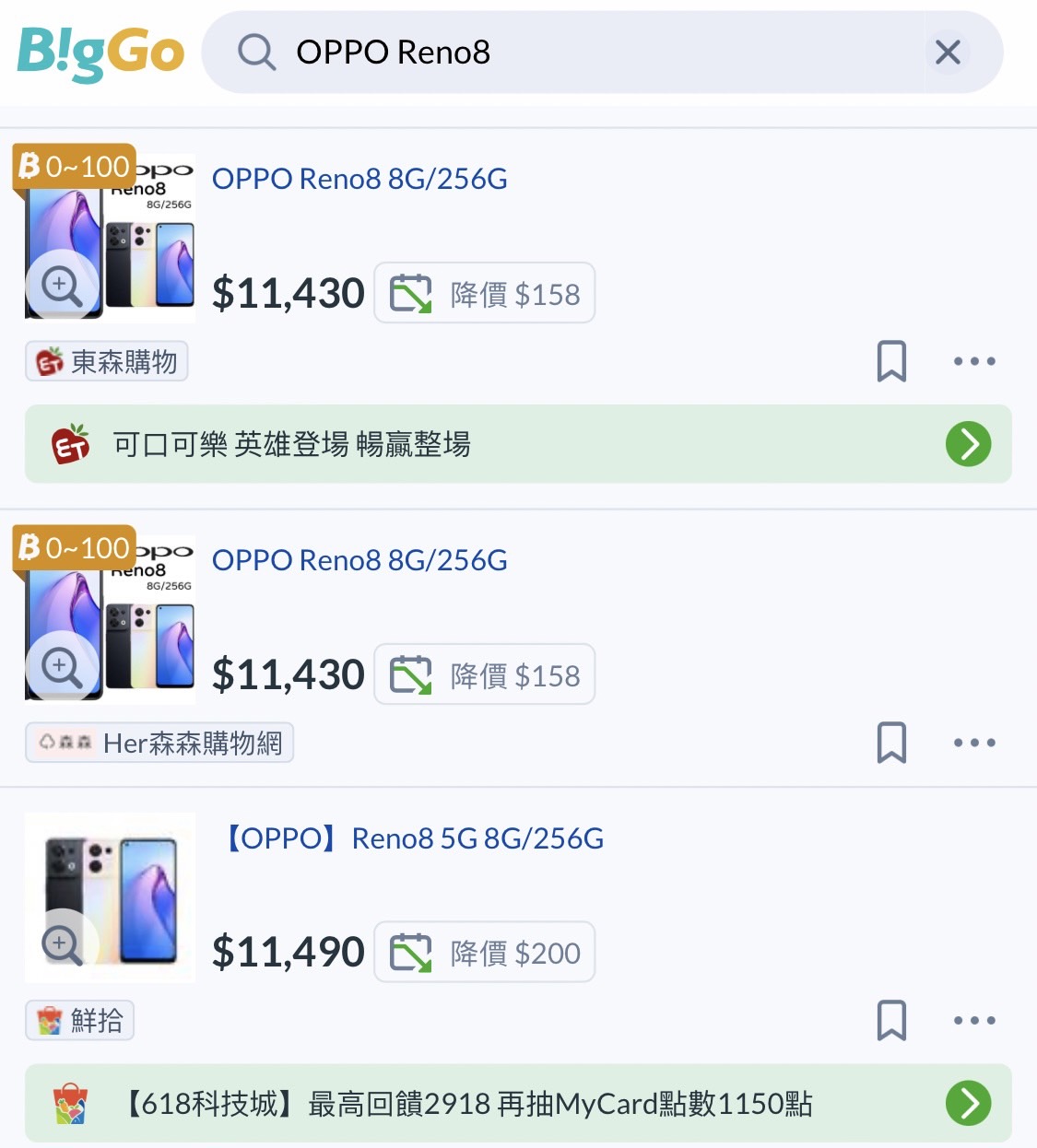Open the 【OPPO】Reno8 5G 8G/256G listing

[413, 838]
